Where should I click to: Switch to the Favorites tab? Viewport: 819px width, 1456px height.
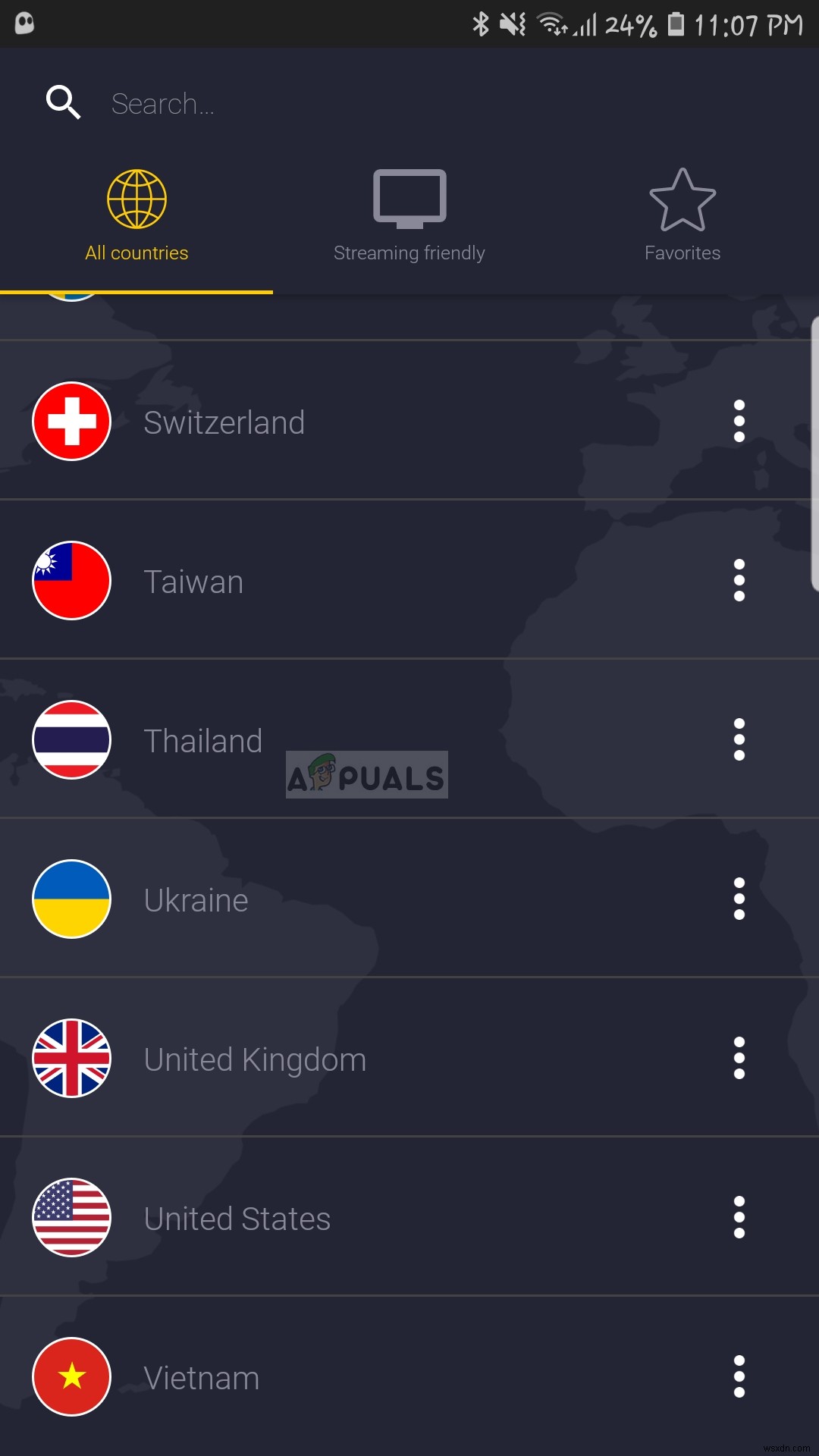tap(682, 216)
